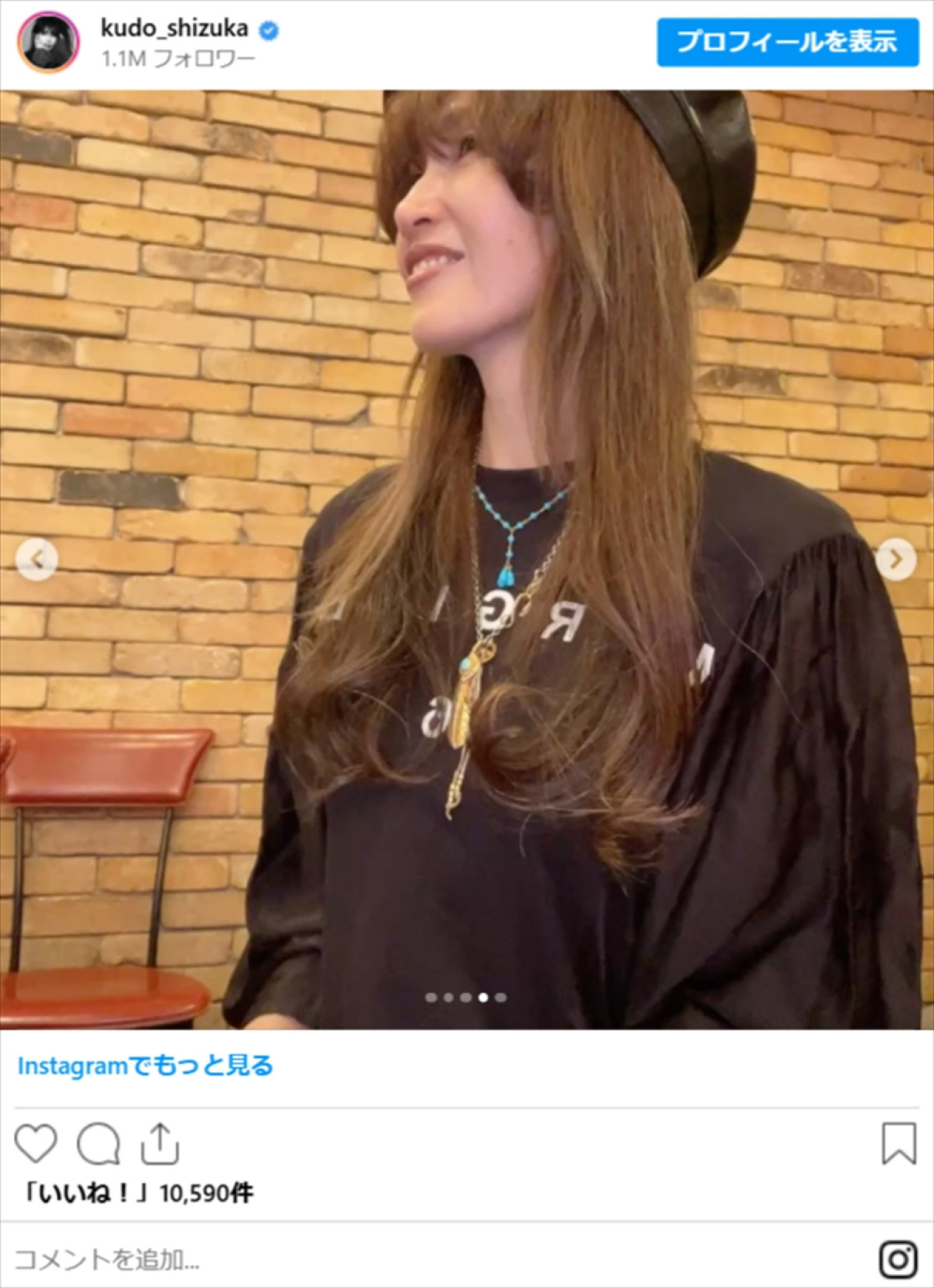Open the kudo_shizuka username link
This screenshot has height=1288, width=934.
[174, 29]
